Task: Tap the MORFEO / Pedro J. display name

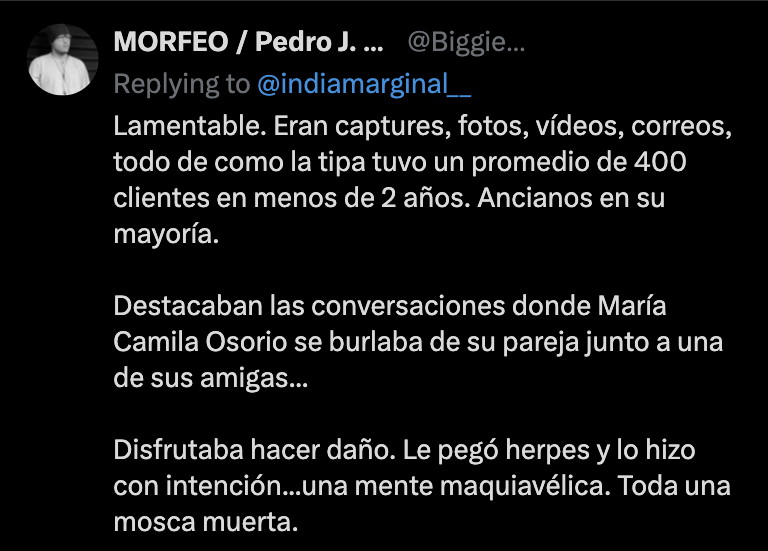Action: (x=248, y=43)
